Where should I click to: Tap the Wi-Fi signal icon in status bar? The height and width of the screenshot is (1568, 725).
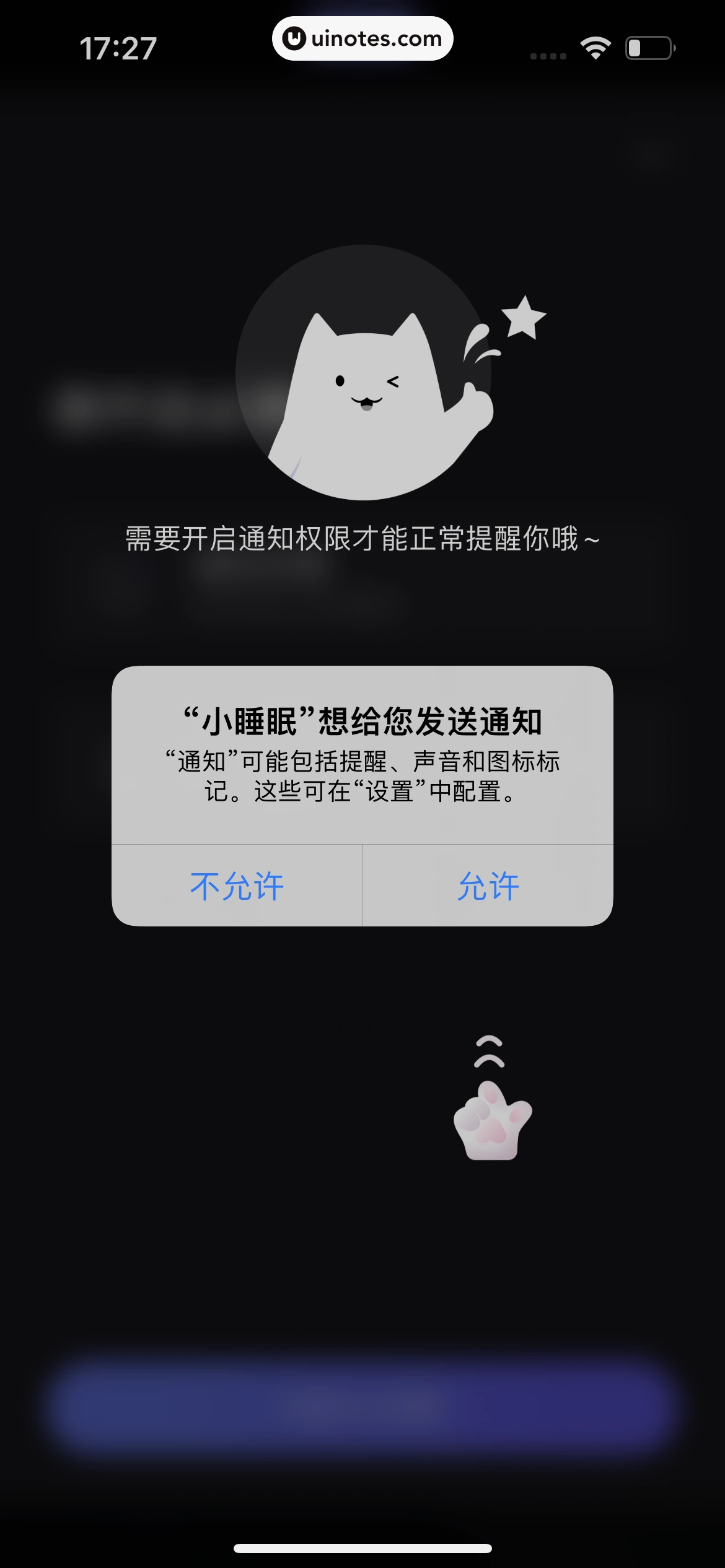tap(595, 46)
